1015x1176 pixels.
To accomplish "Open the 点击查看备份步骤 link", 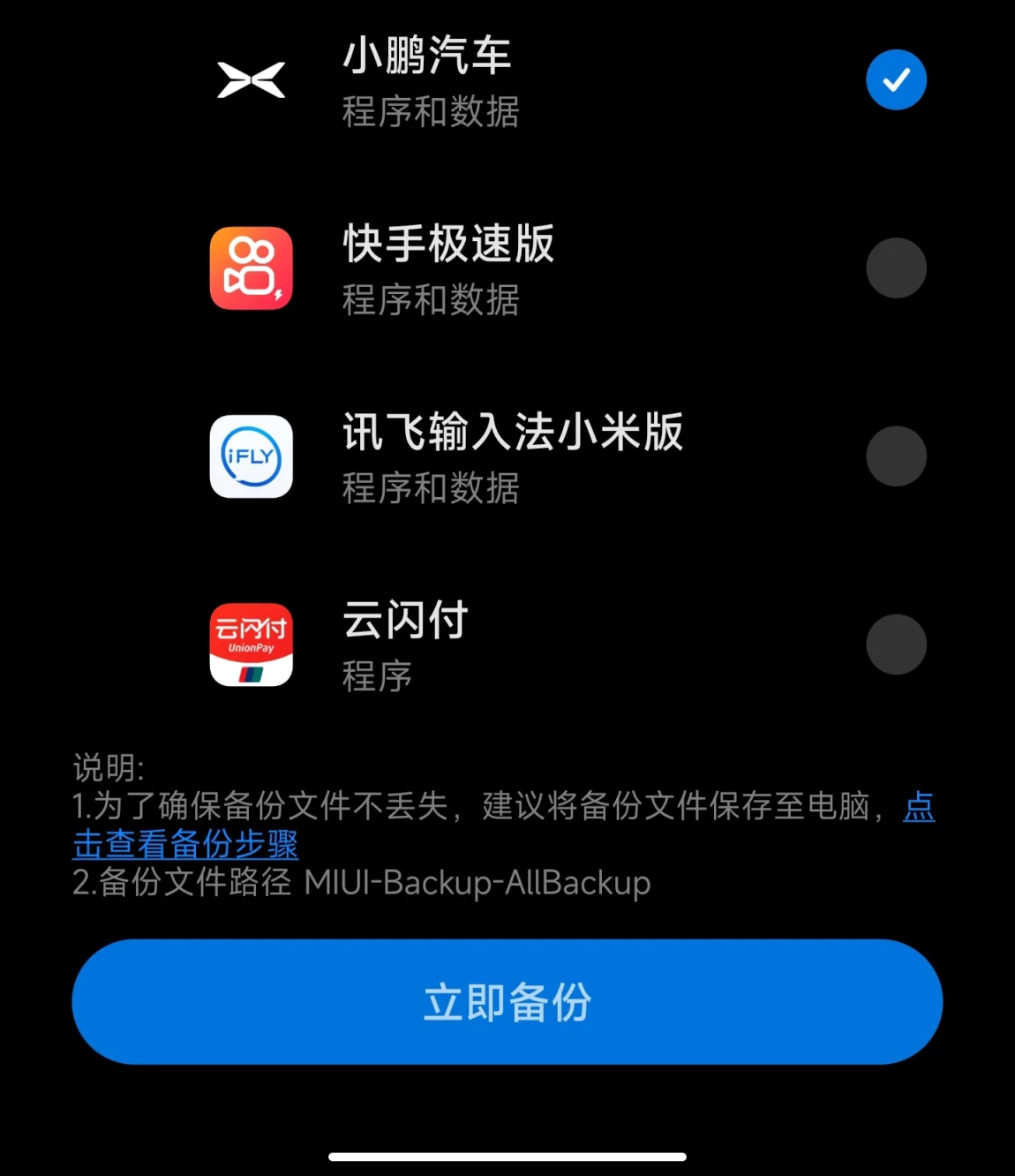I will (x=185, y=844).
